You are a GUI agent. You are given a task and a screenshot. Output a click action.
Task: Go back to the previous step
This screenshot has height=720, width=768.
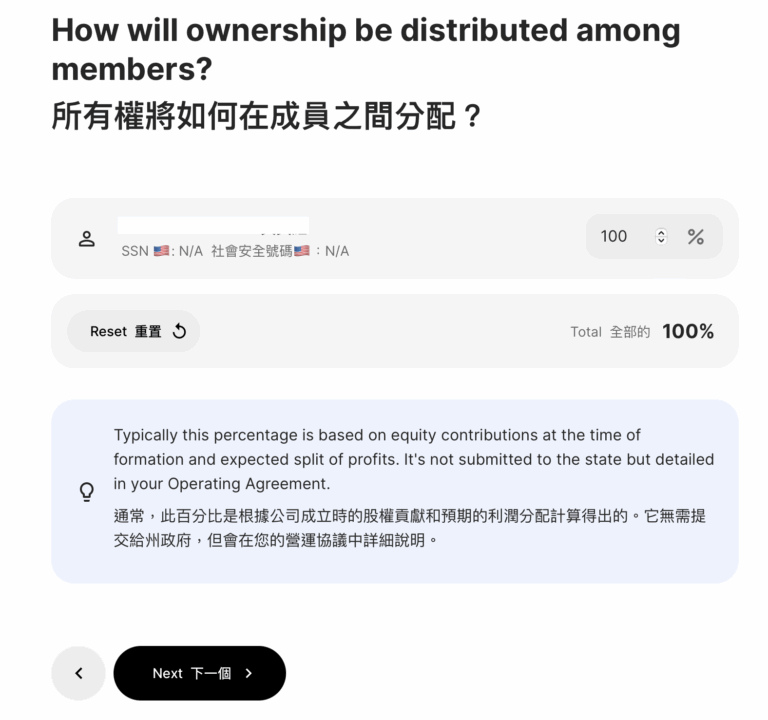pyautogui.click(x=78, y=673)
